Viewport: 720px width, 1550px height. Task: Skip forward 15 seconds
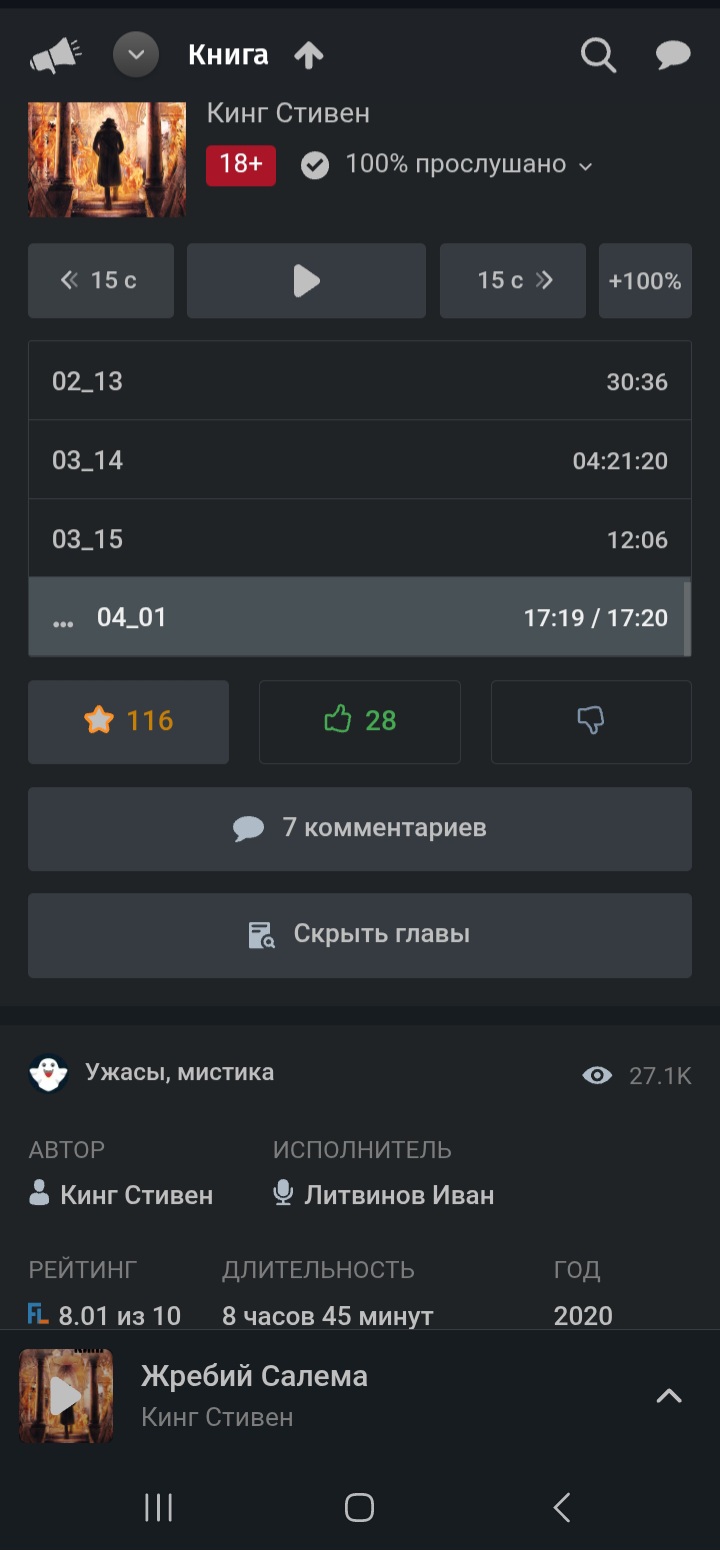tap(513, 281)
